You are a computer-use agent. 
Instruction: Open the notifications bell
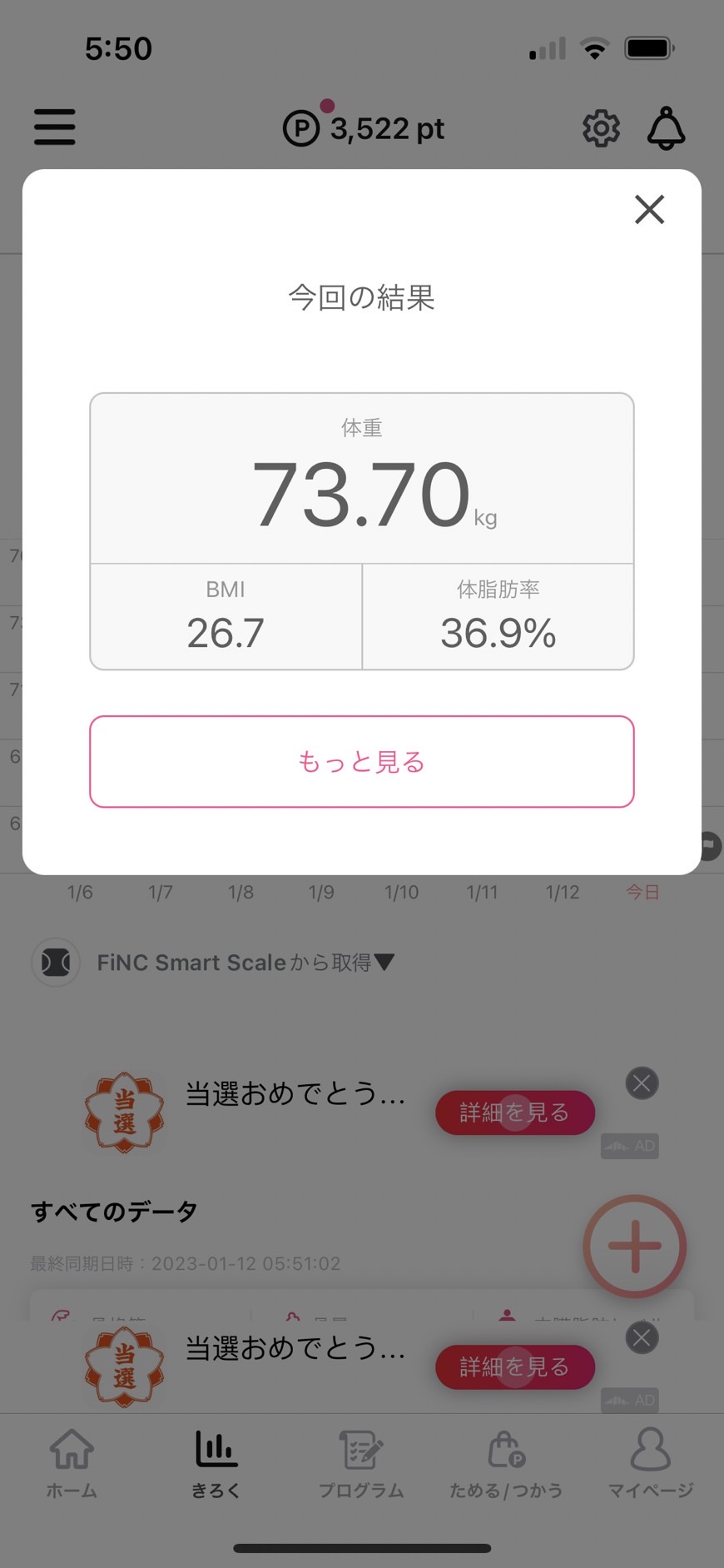point(667,128)
